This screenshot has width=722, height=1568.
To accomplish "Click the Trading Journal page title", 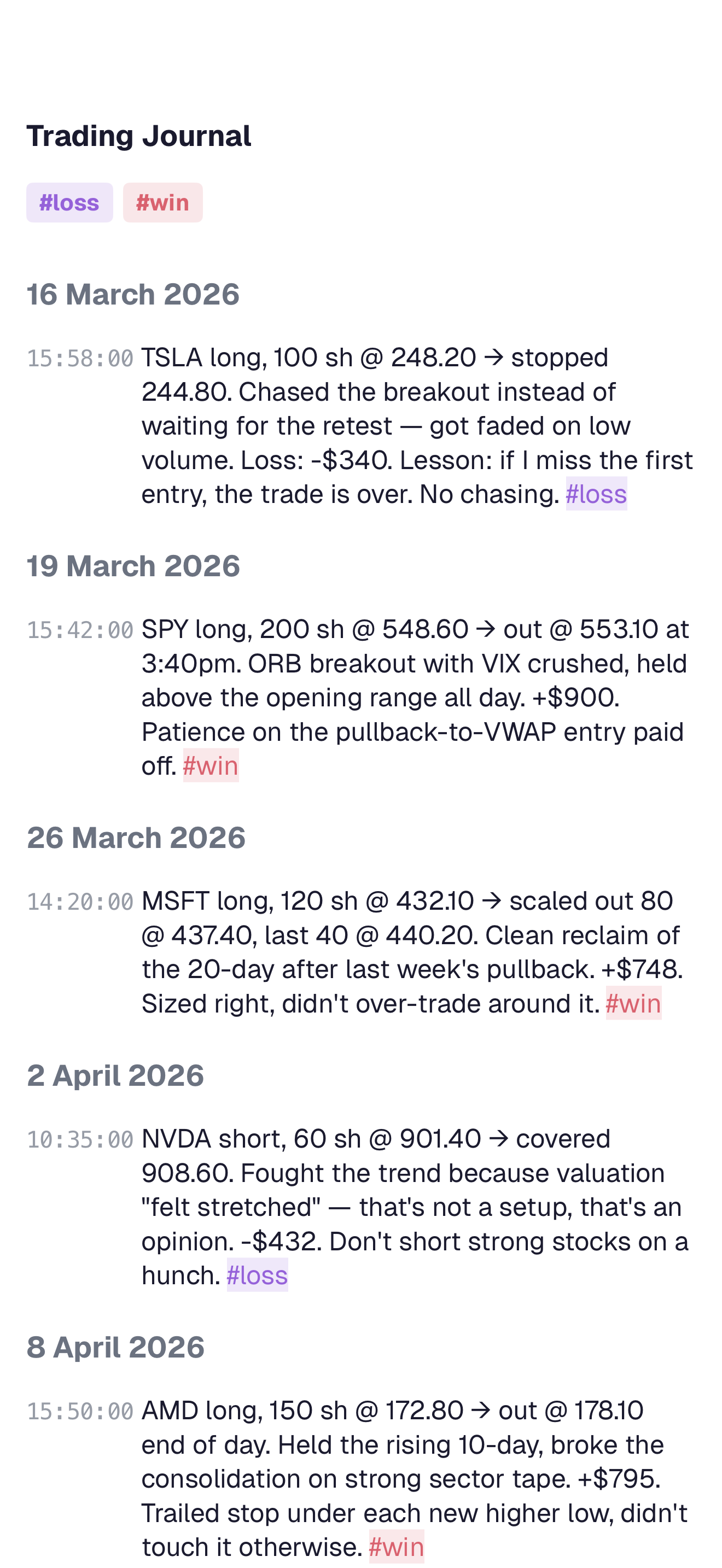I will click(139, 136).
